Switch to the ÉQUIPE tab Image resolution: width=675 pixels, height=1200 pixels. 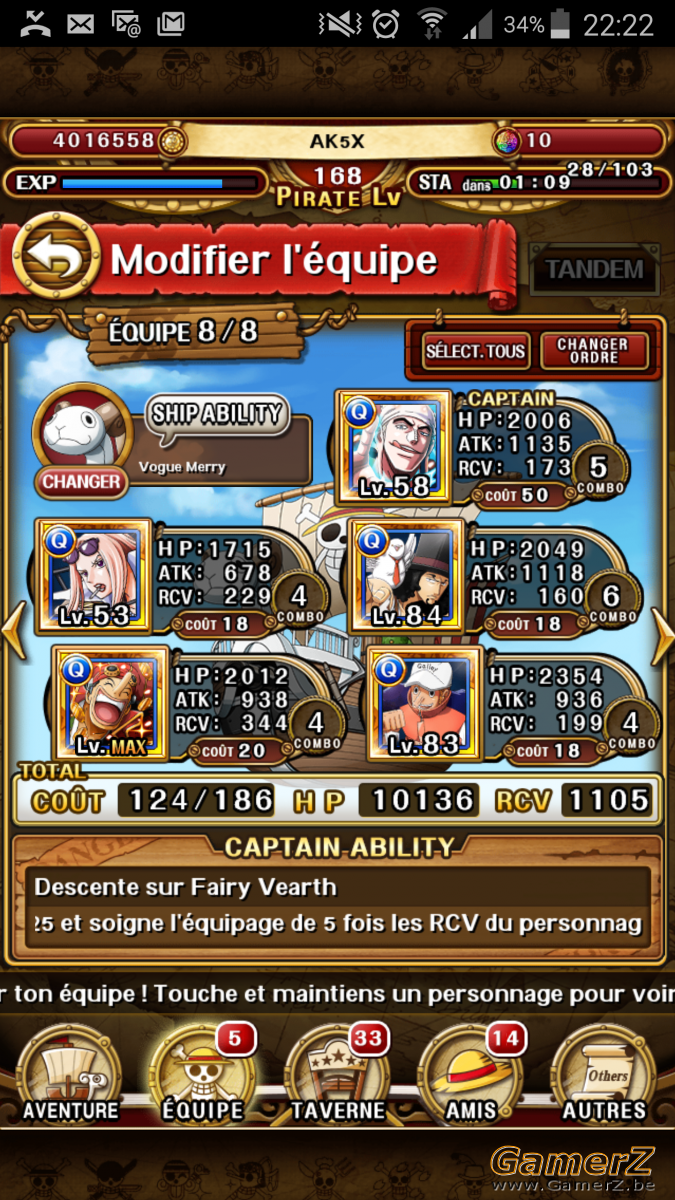tap(203, 1074)
